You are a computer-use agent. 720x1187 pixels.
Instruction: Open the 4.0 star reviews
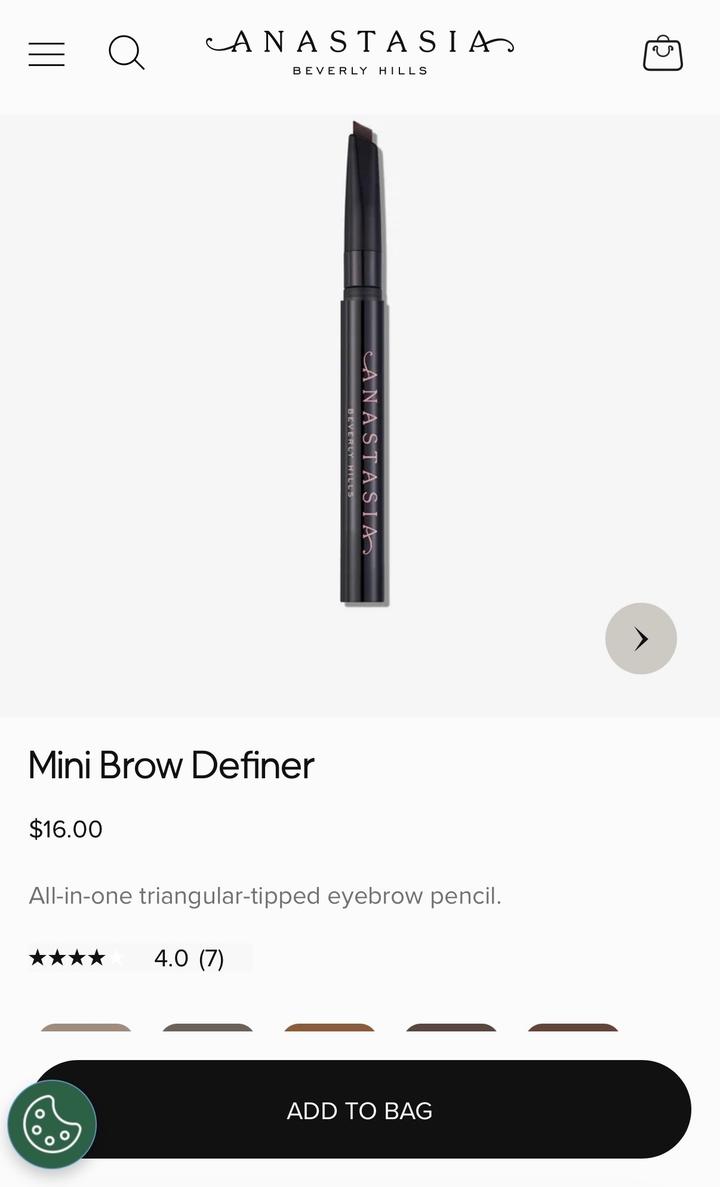[127, 958]
